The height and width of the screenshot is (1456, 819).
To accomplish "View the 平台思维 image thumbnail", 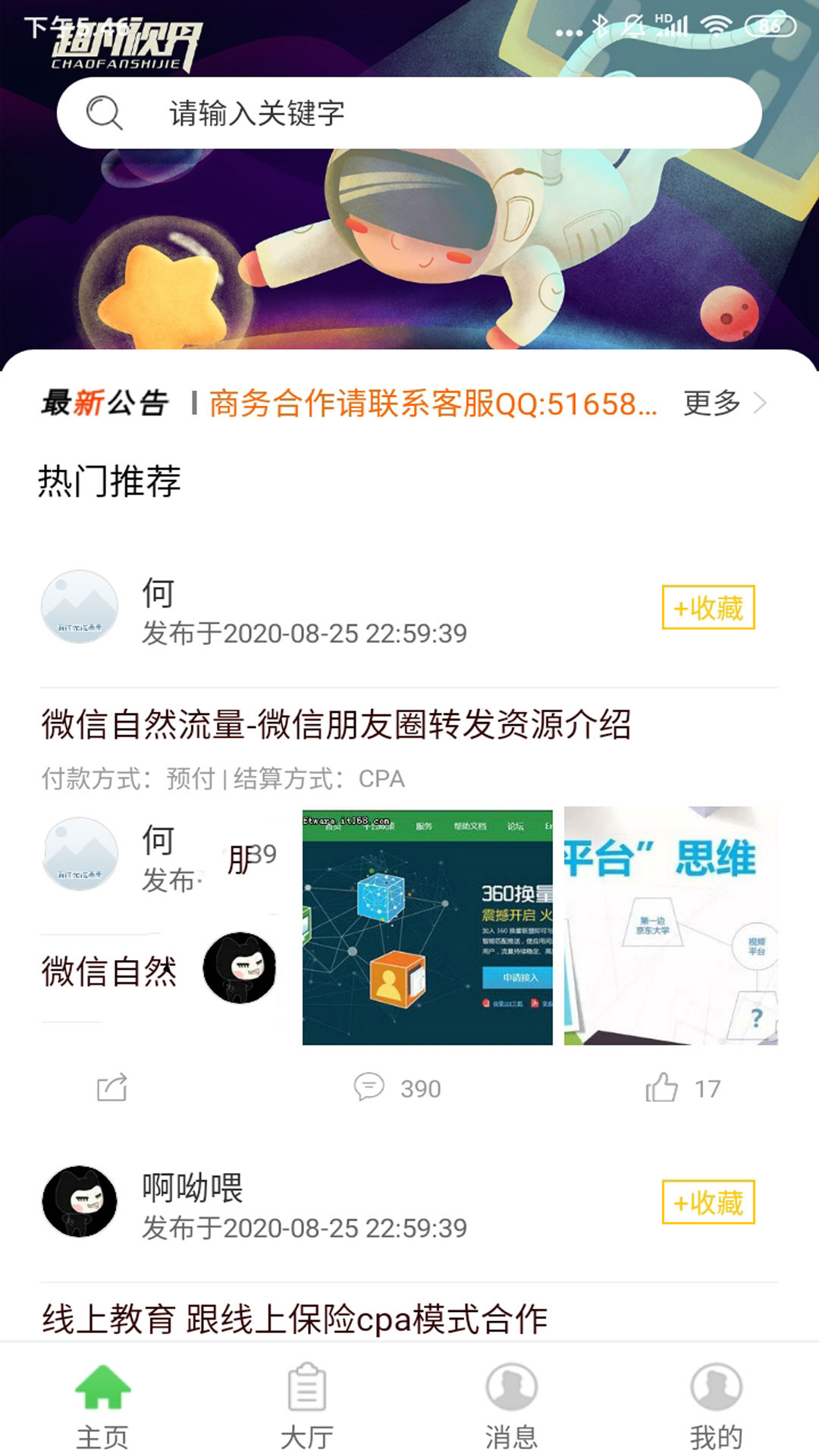I will [x=670, y=927].
